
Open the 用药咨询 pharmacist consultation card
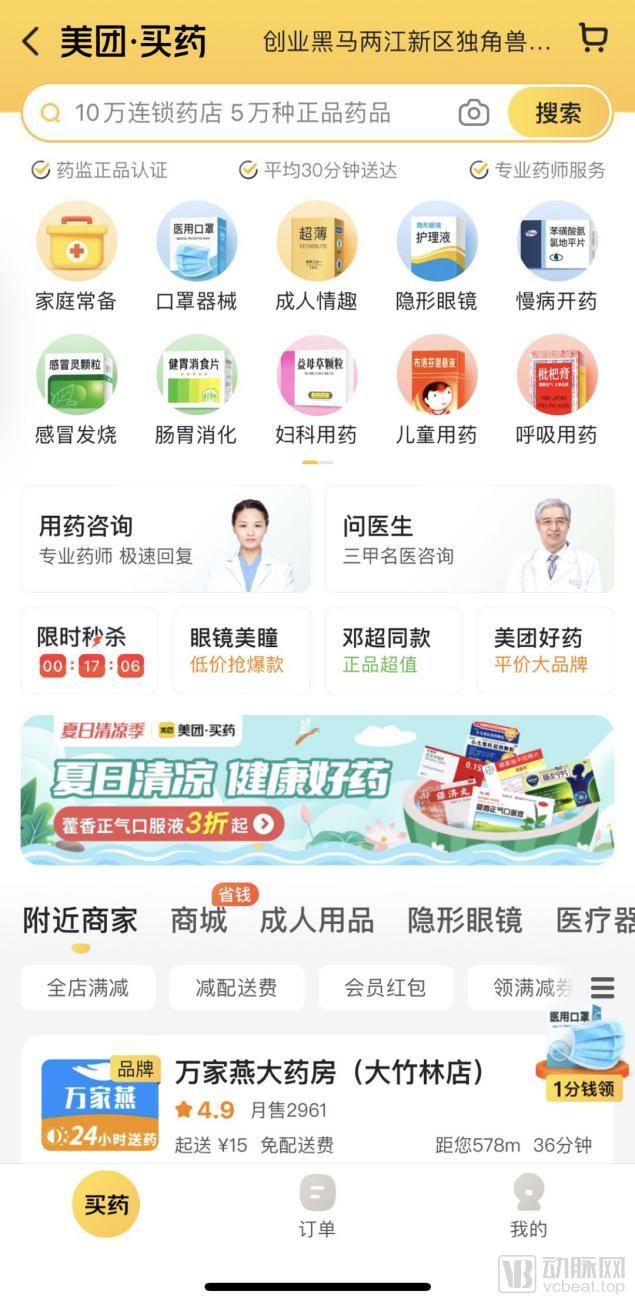coord(167,539)
